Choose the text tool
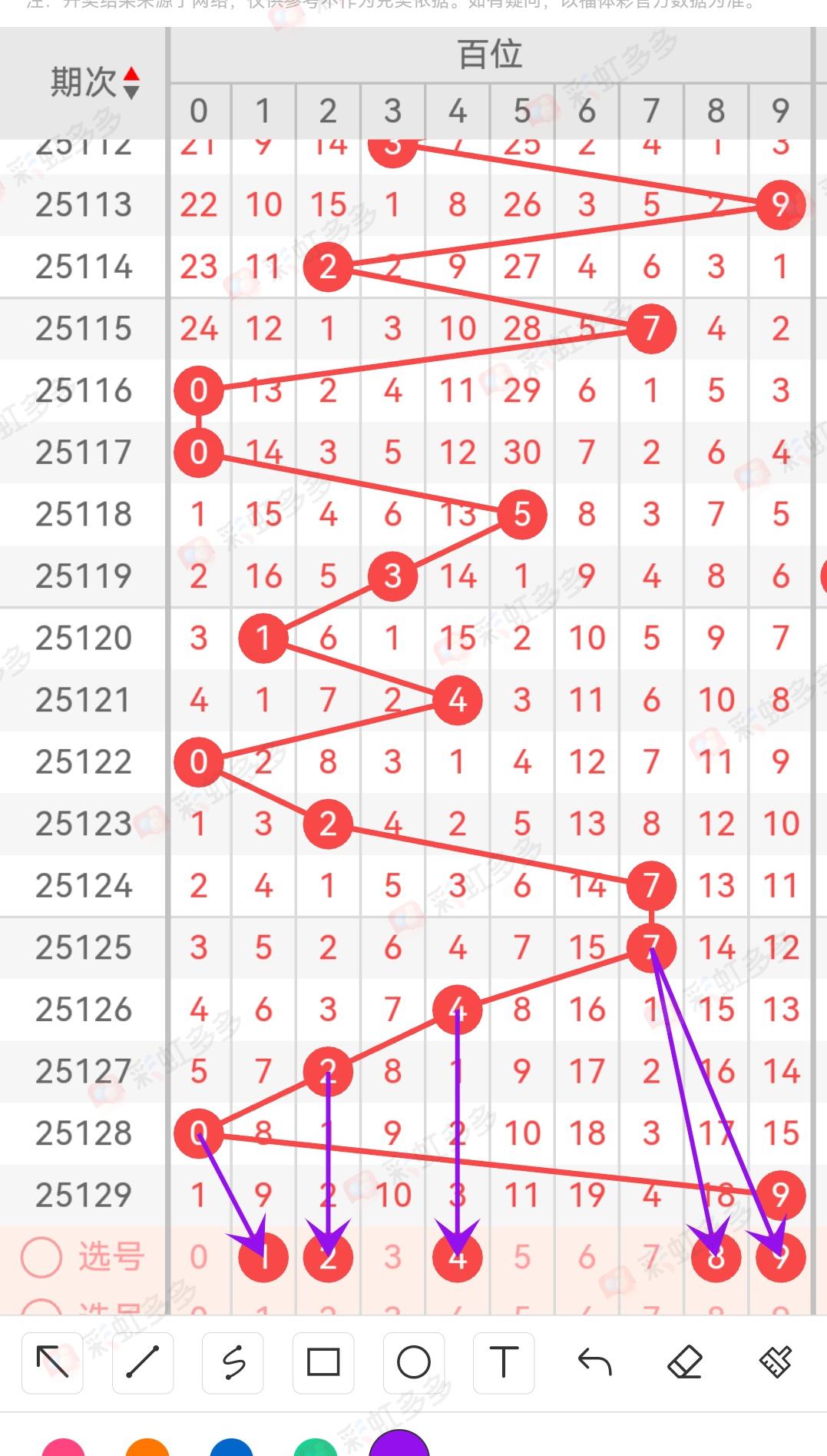The width and height of the screenshot is (827, 1456). [504, 1363]
